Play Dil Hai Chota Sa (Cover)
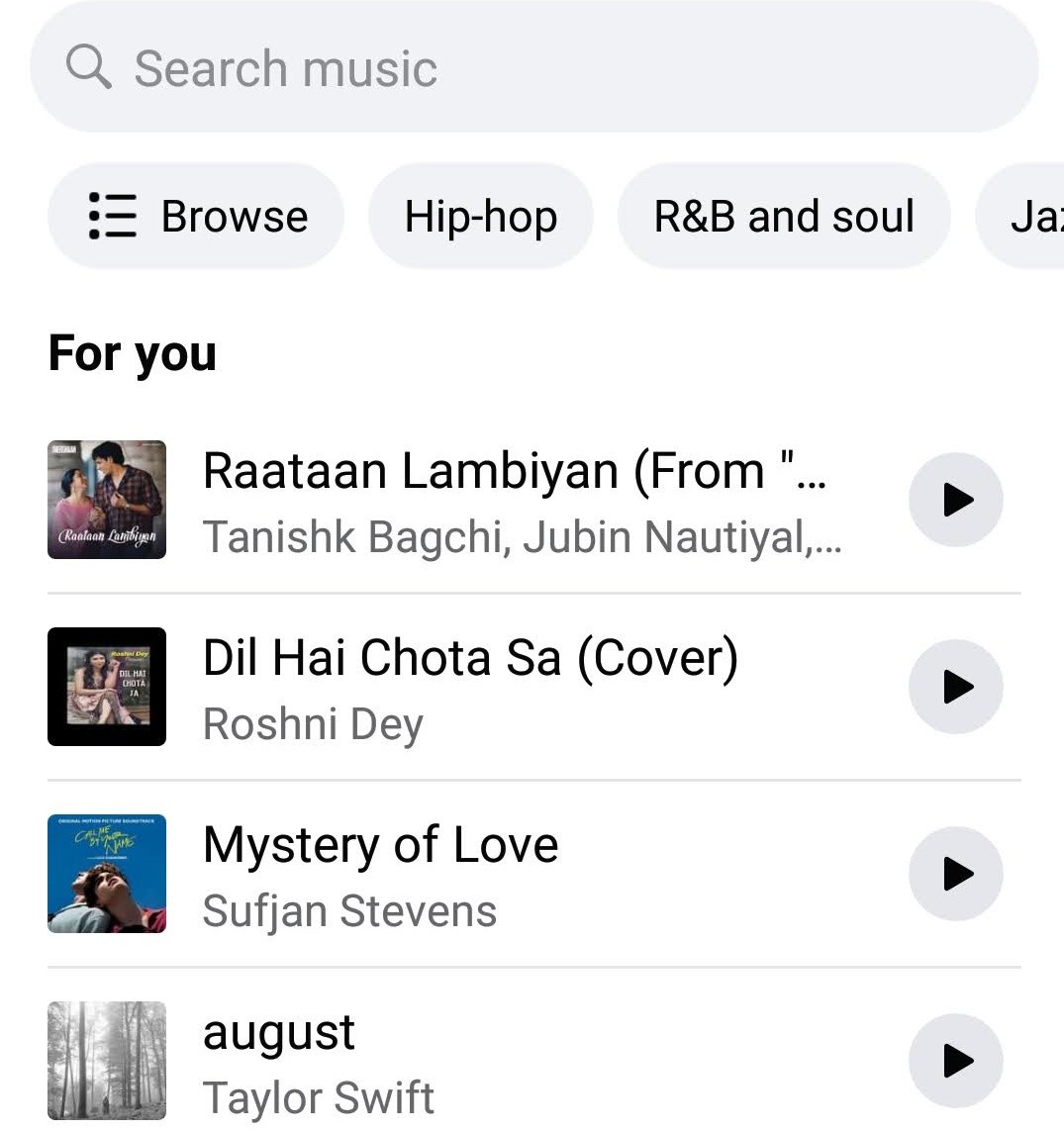This screenshot has width=1064, height=1131. 955,687
